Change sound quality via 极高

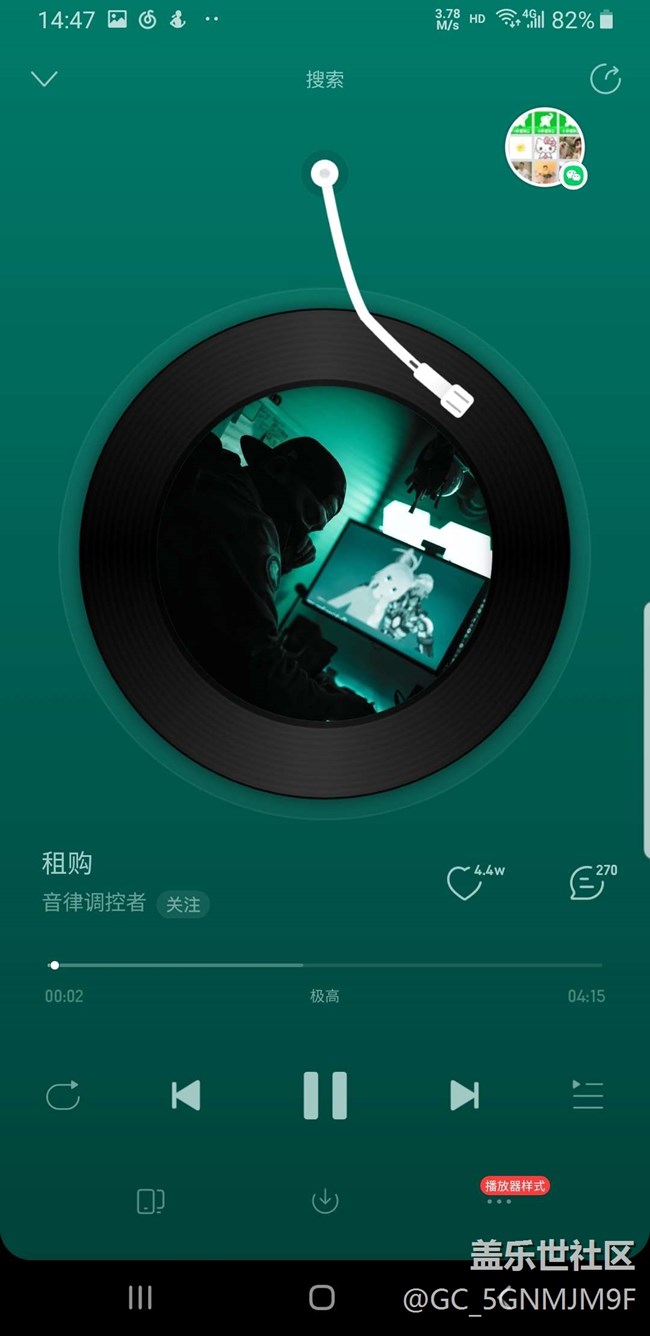click(325, 996)
